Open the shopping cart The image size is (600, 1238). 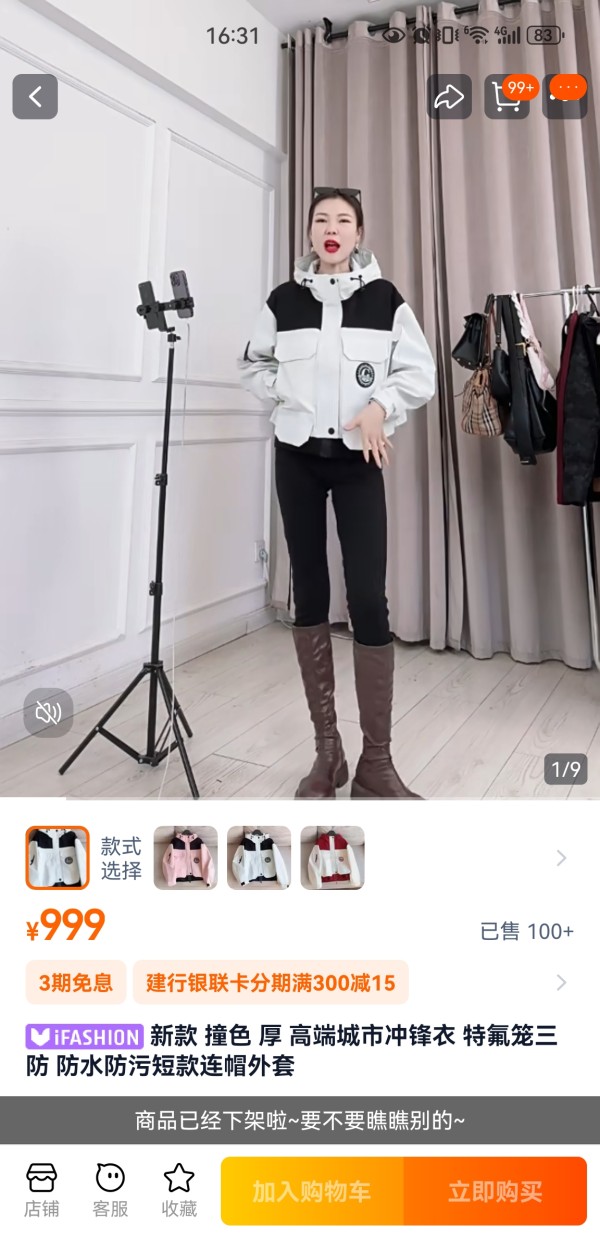(508, 97)
